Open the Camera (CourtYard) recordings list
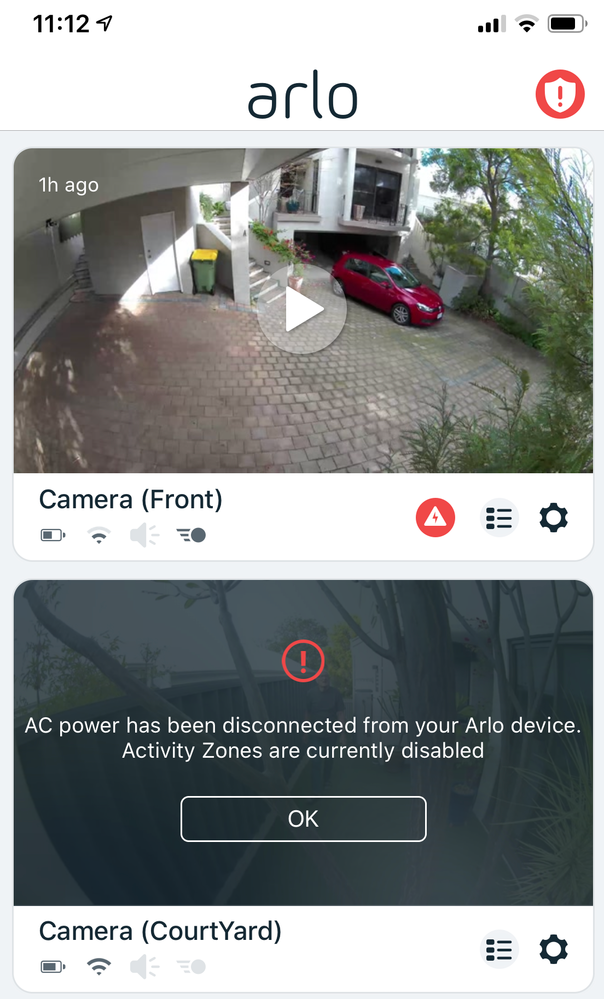604x999 pixels. 498,948
